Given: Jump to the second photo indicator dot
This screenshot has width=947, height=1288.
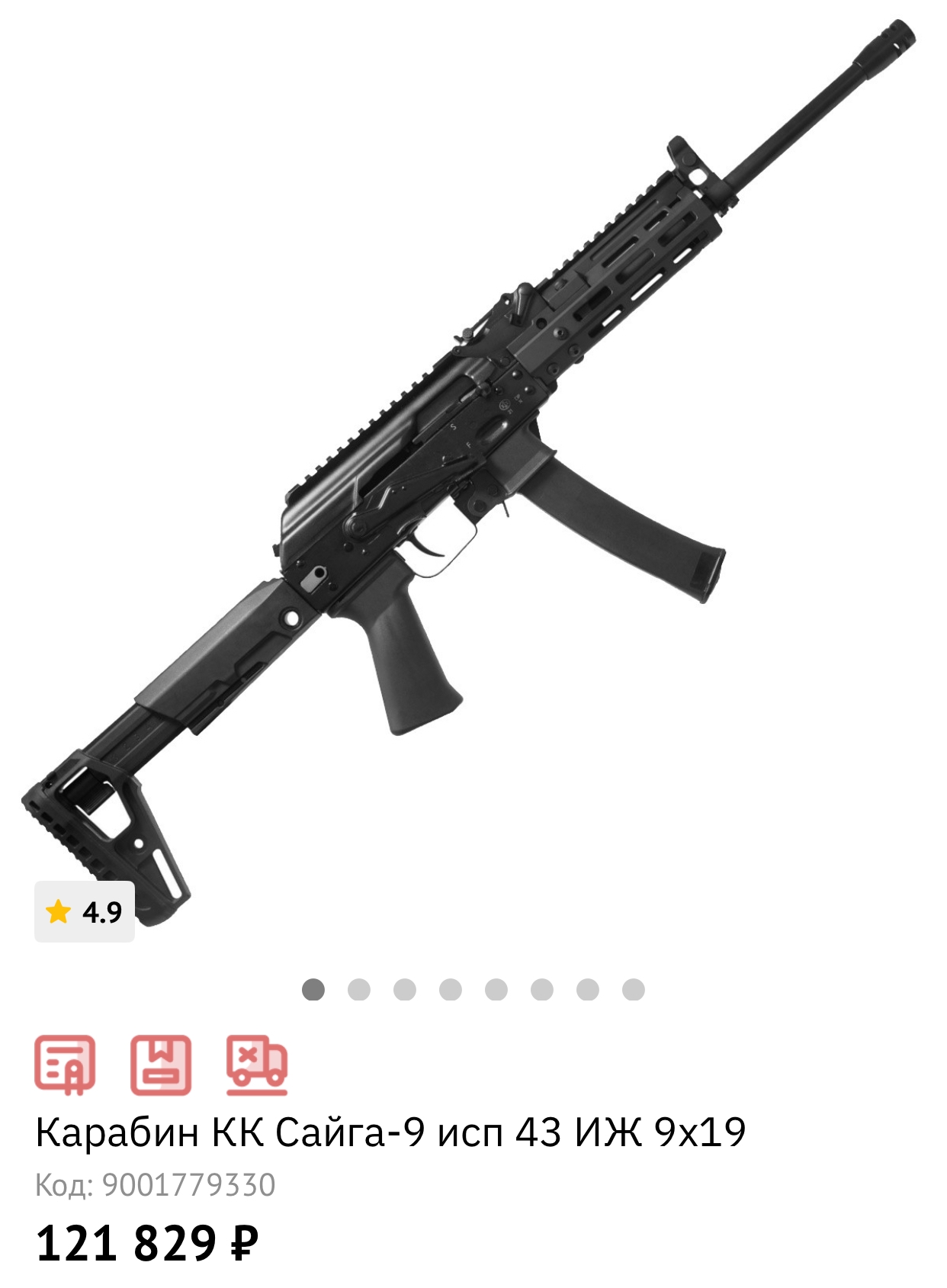Looking at the screenshot, I should (x=359, y=990).
